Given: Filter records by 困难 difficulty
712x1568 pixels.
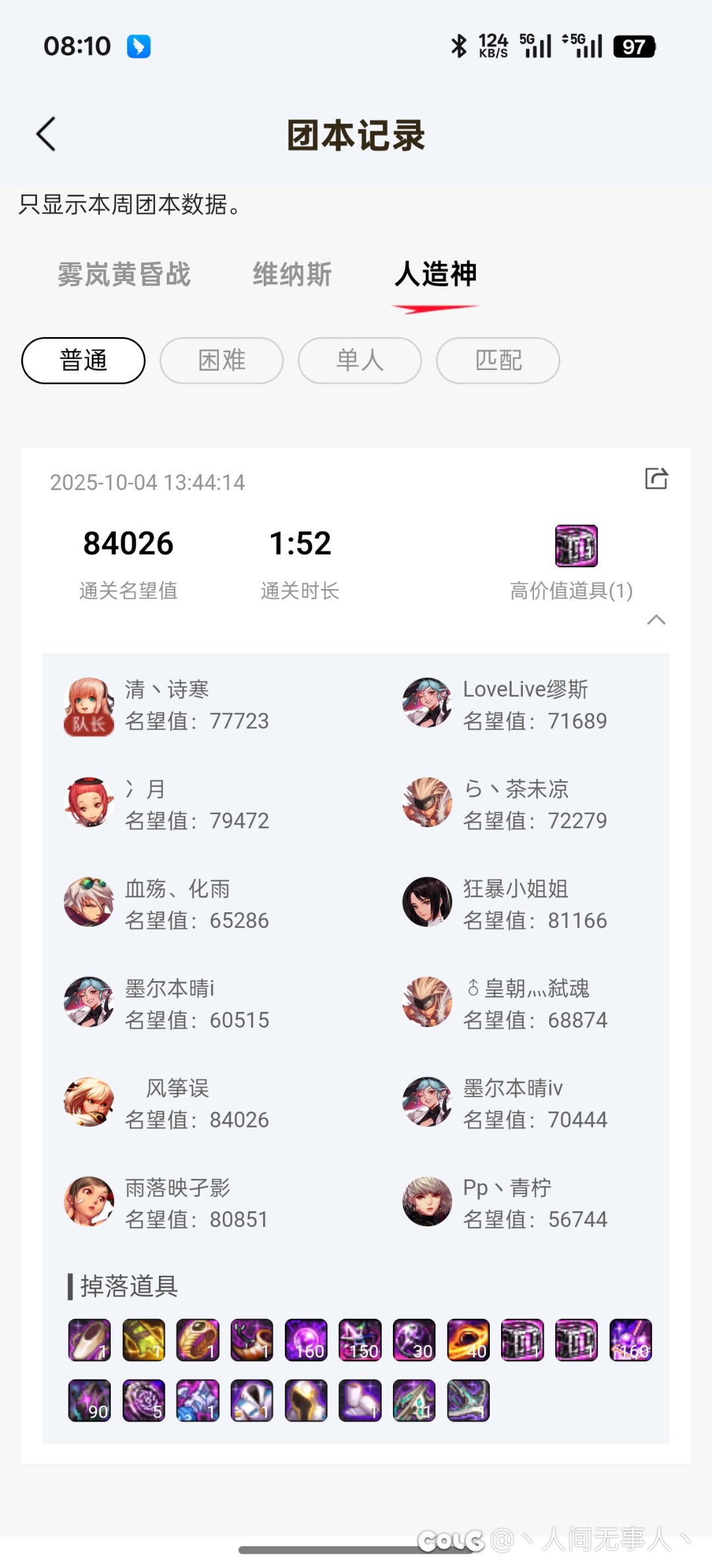Looking at the screenshot, I should 222,361.
